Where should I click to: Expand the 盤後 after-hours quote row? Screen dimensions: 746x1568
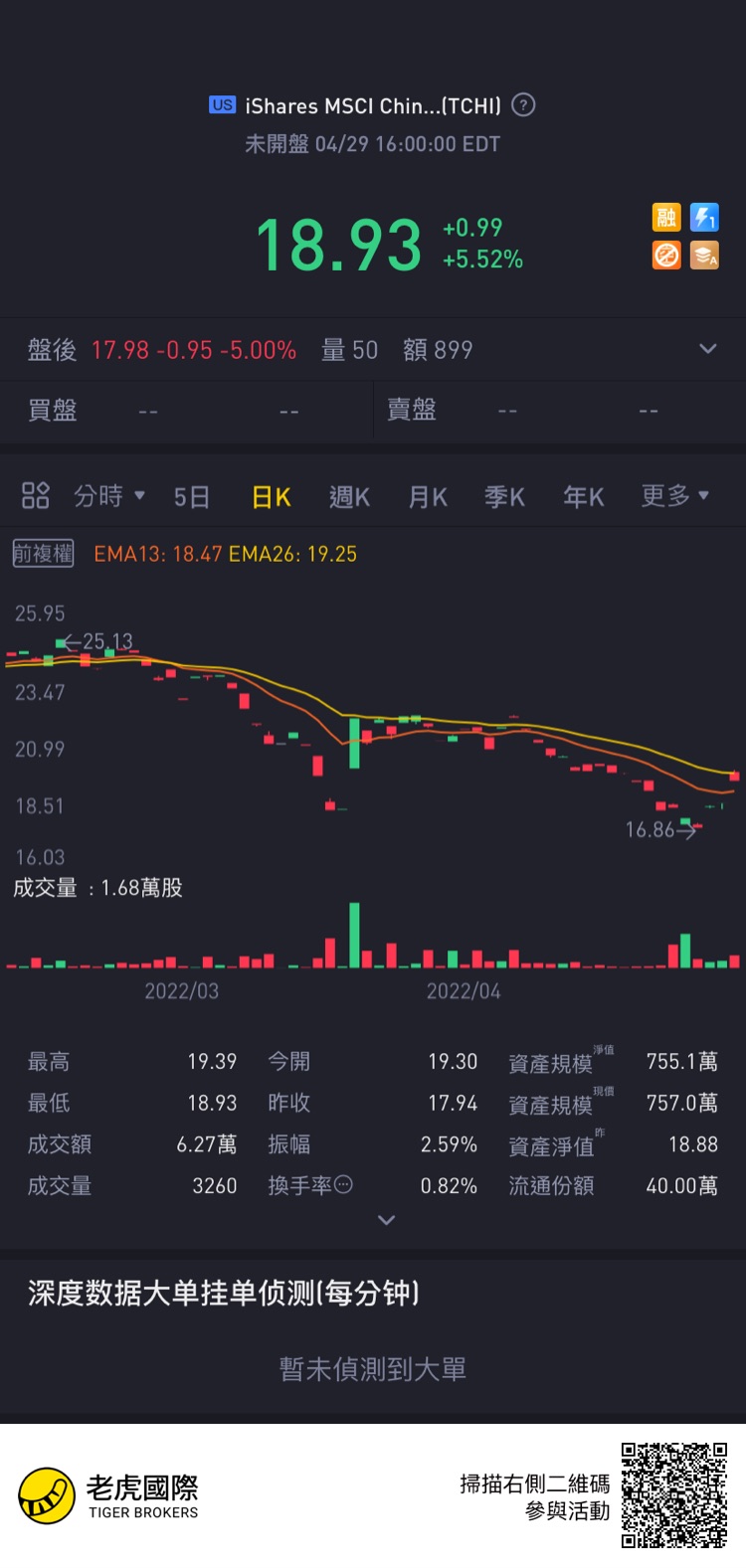coord(707,349)
